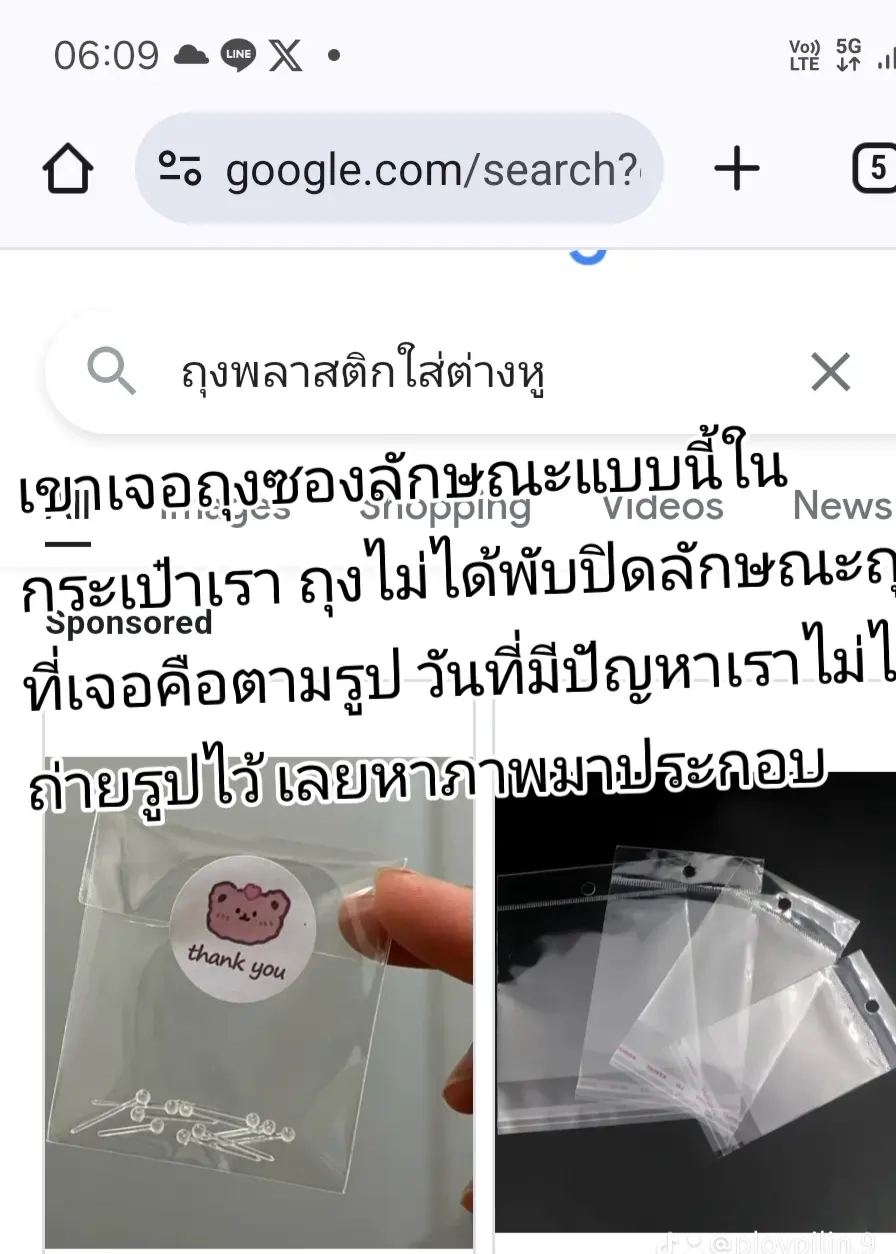Open a new tab with the plus icon
Screen dimensions: 896x1254
737,169
